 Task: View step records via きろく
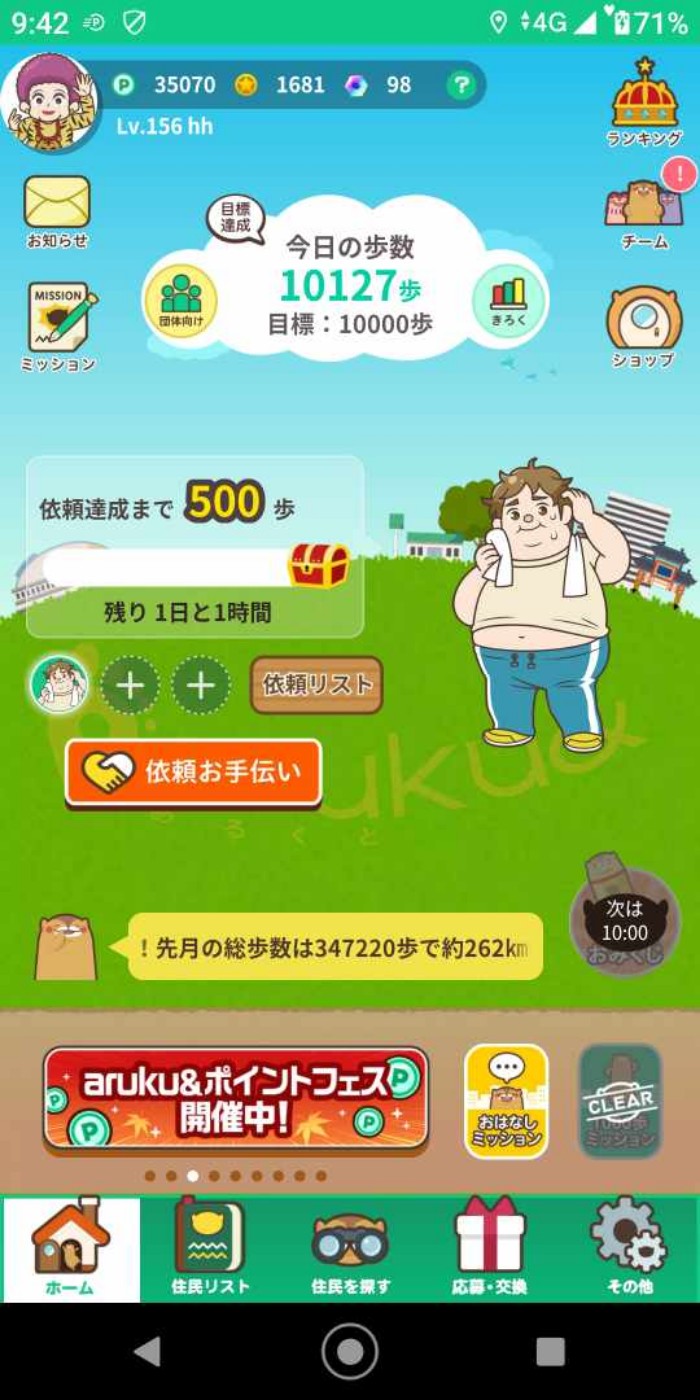tap(508, 299)
